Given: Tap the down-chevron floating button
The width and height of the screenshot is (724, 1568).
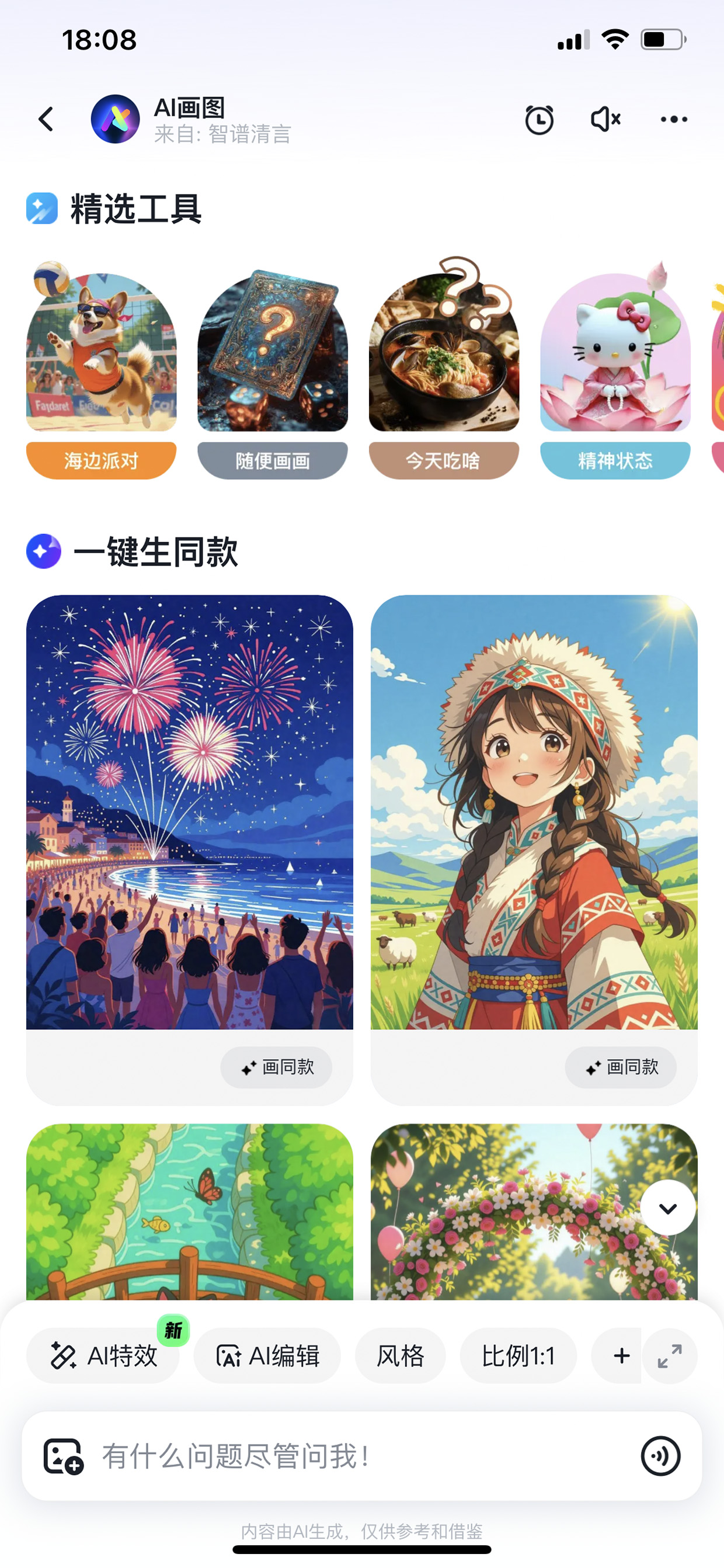Looking at the screenshot, I should point(668,1208).
